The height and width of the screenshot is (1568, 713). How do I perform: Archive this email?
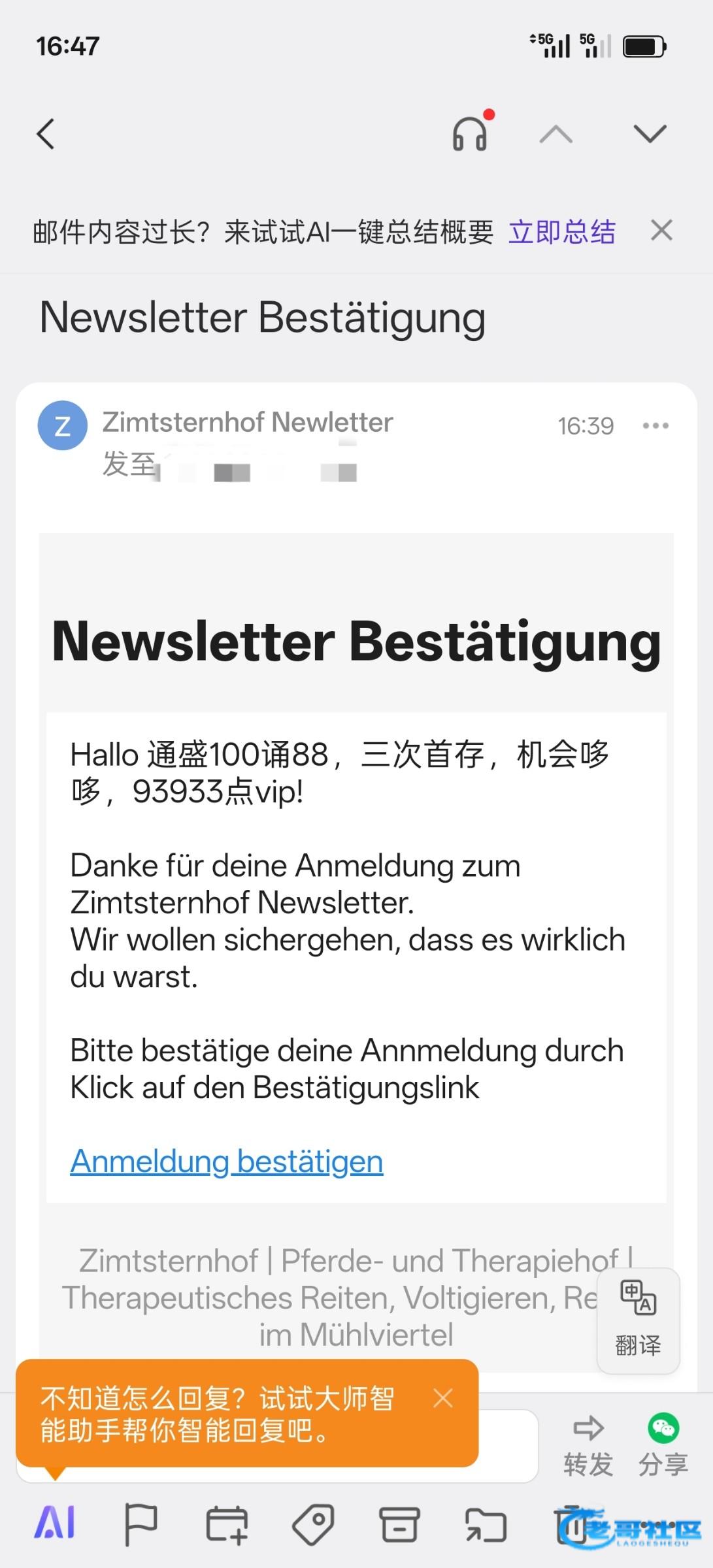[x=399, y=1525]
